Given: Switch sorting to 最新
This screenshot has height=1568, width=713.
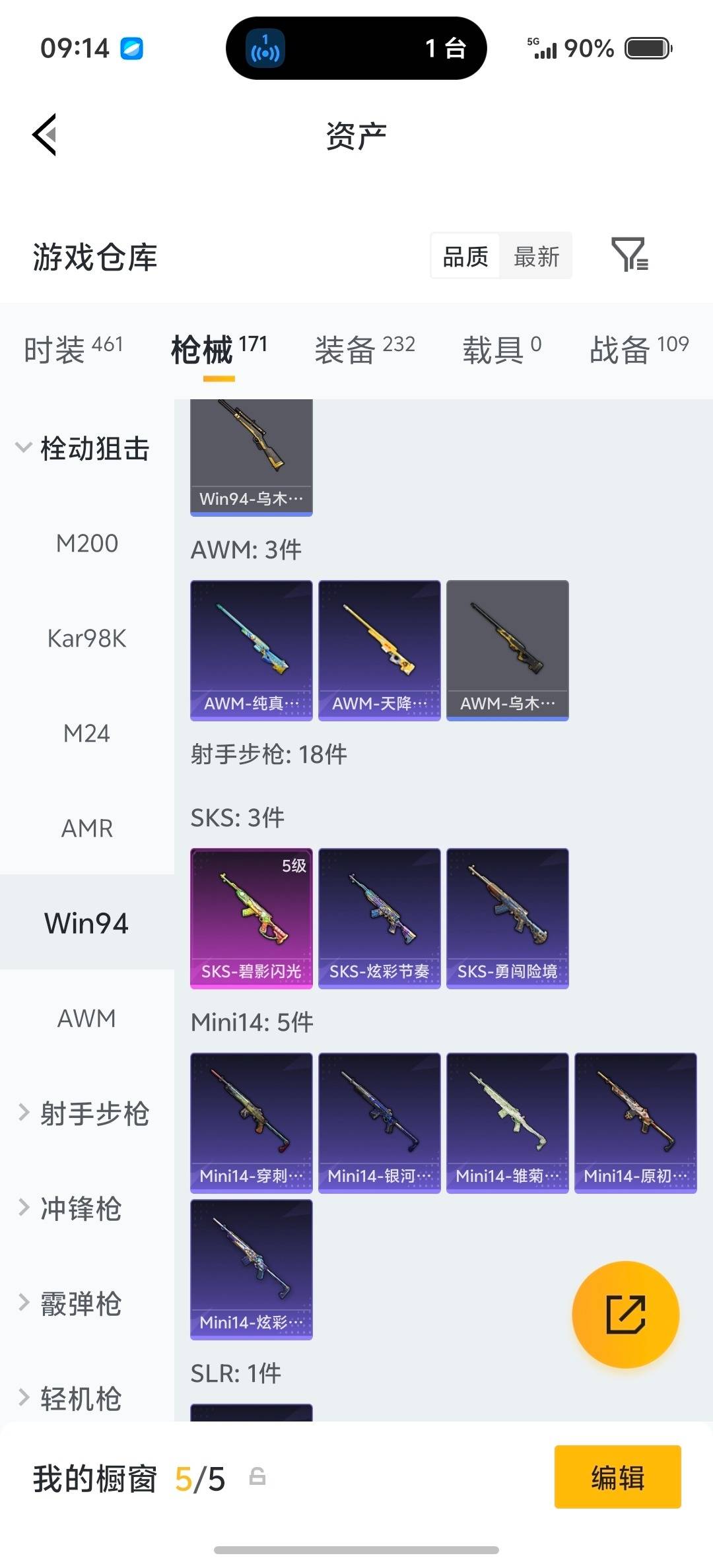Looking at the screenshot, I should [536, 256].
